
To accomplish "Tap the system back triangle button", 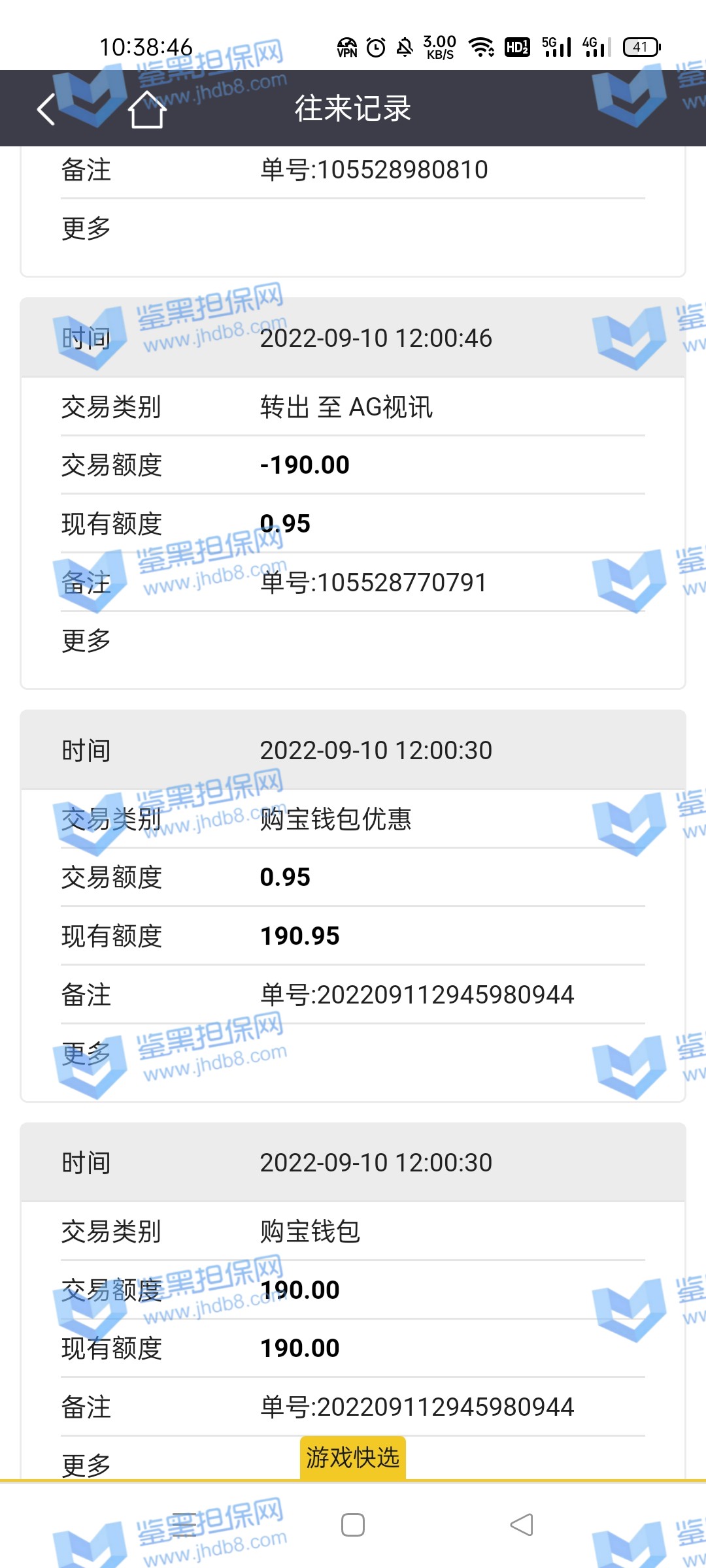I will coord(522,1525).
